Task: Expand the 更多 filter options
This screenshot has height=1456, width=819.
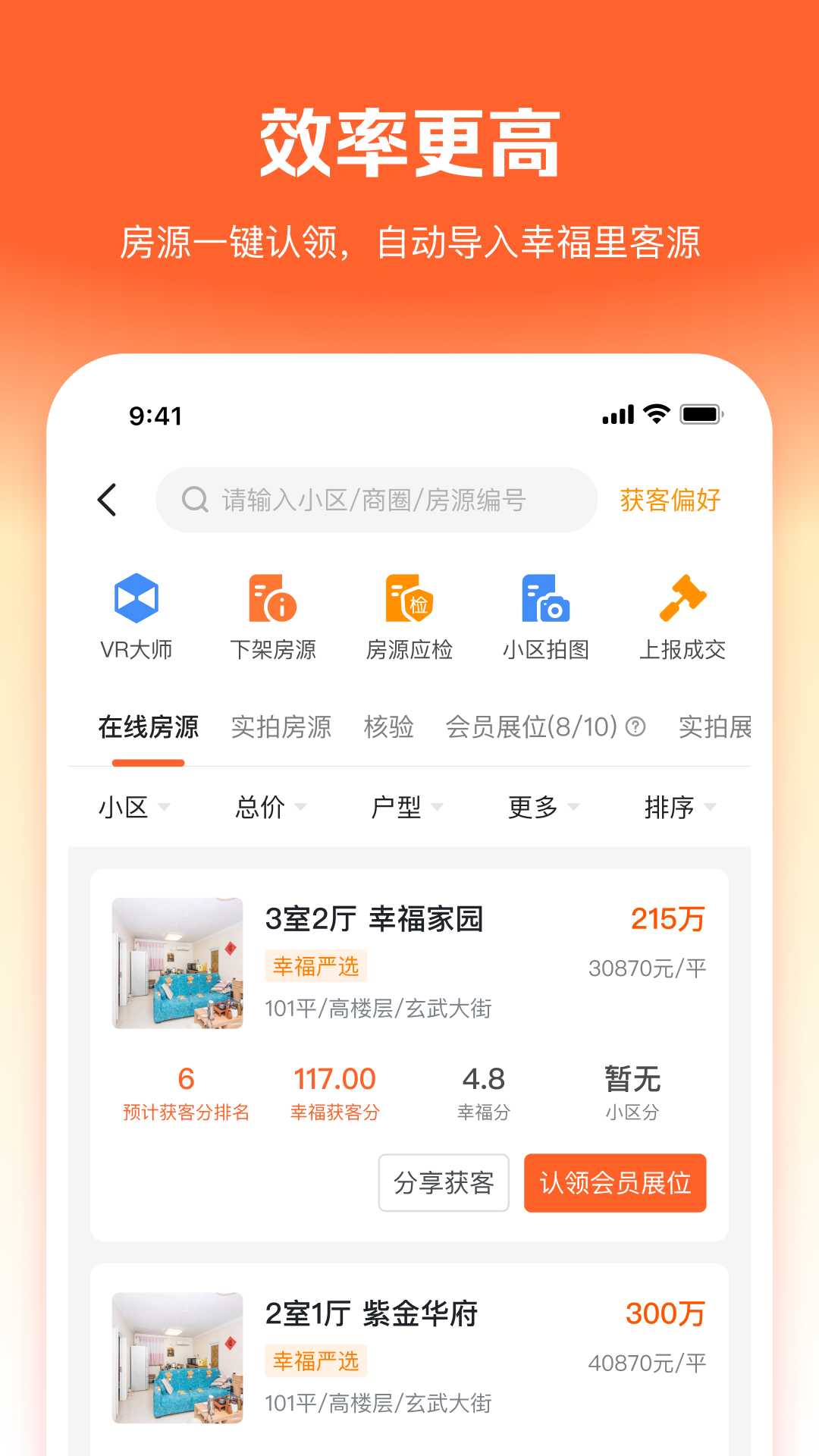Action: pos(541,808)
